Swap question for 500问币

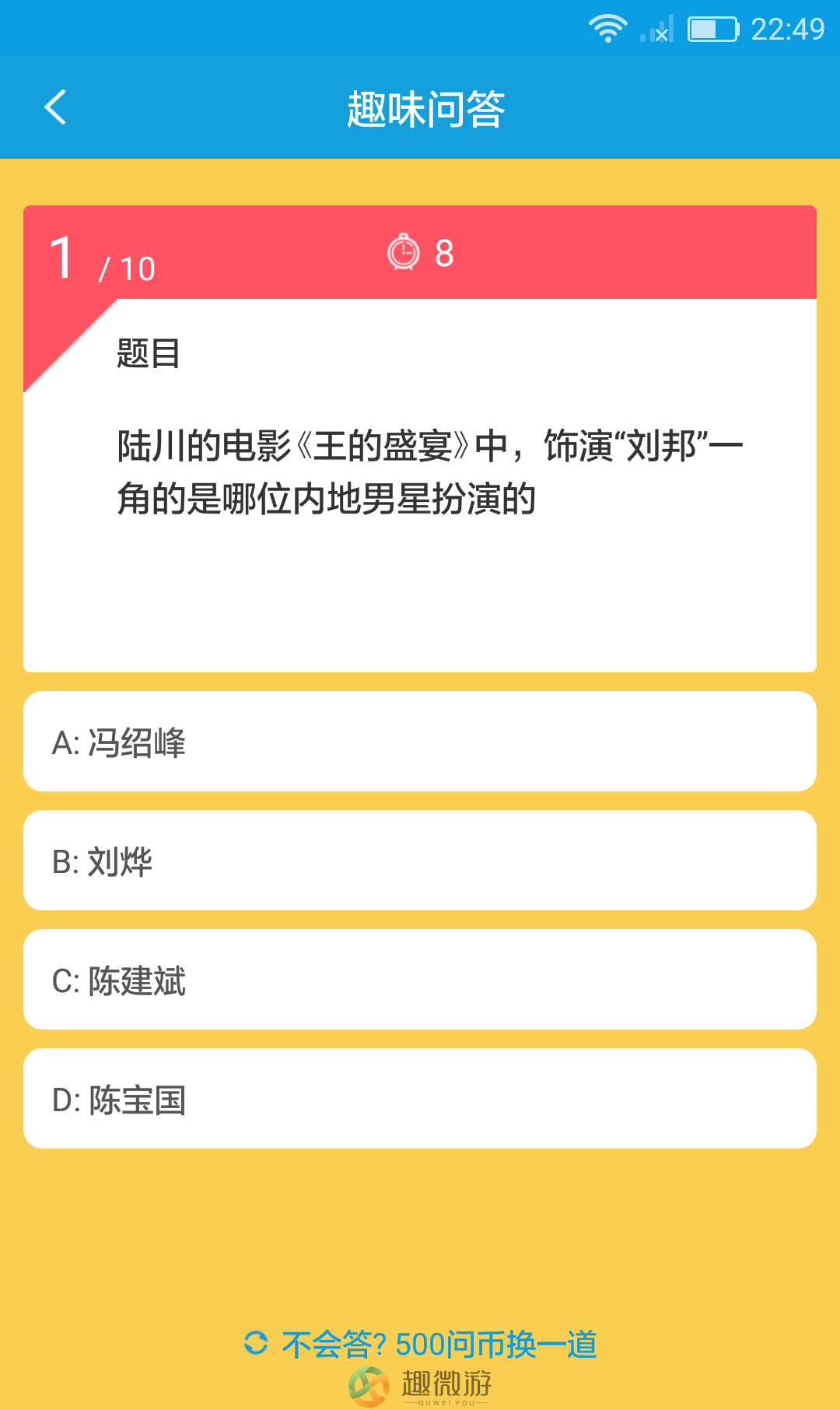pyautogui.click(x=420, y=1344)
